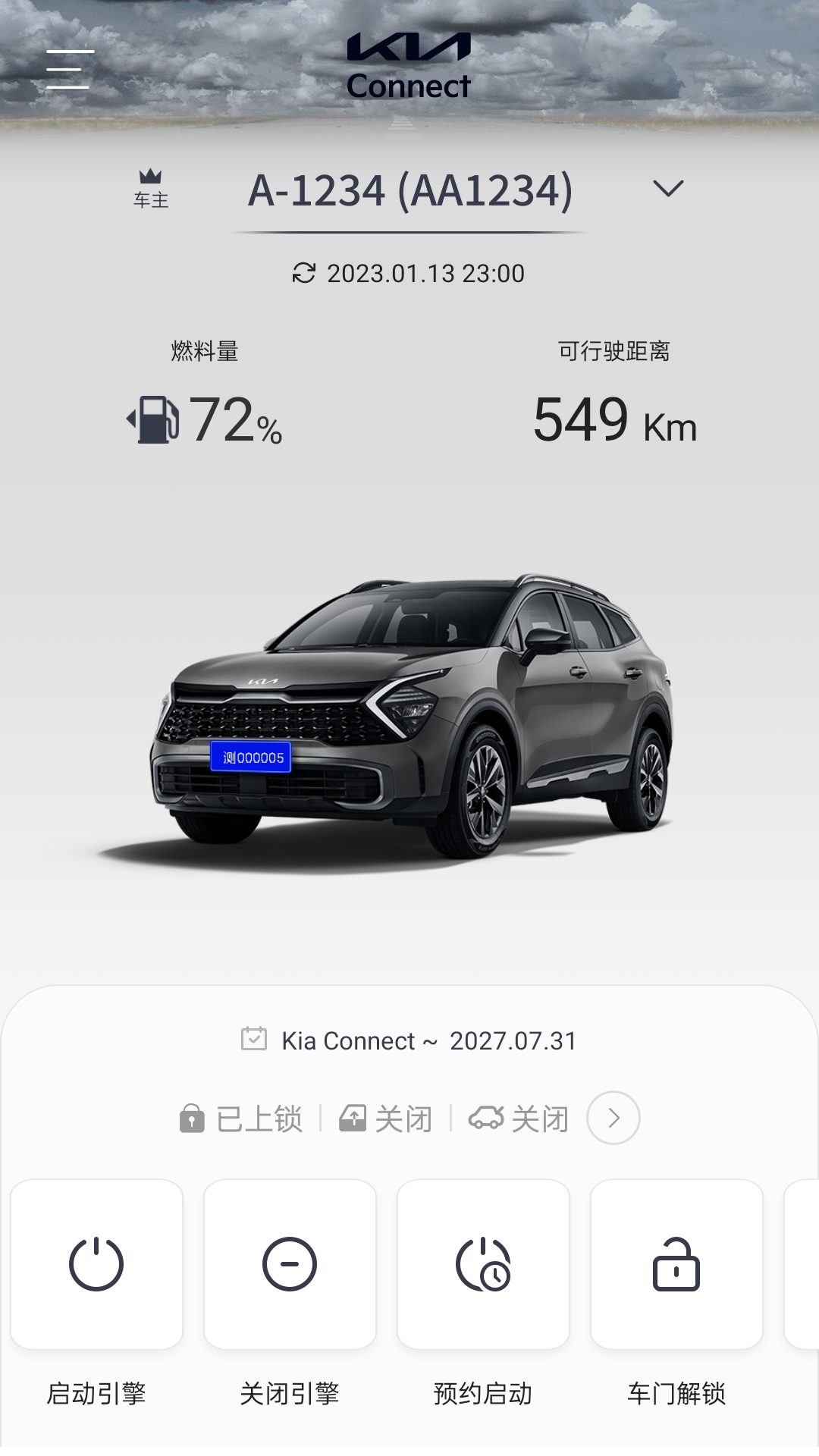The height and width of the screenshot is (1456, 819).
Task: Open the hamburger drawer menu
Action: coord(69,70)
